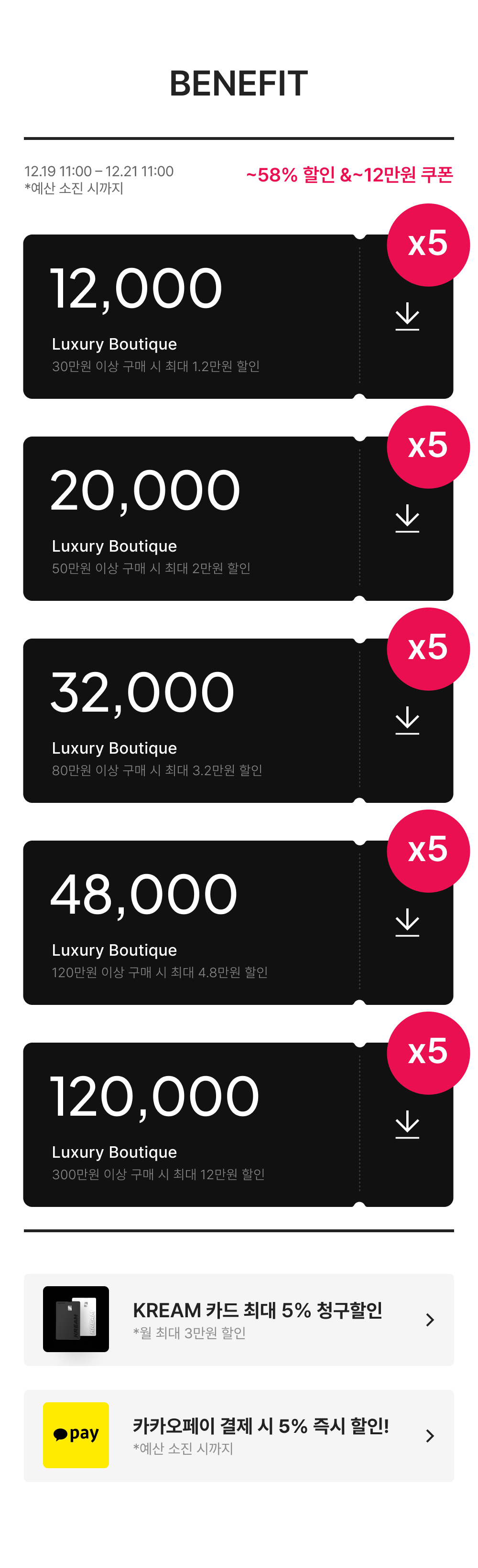Viewport: 478px width, 1568px height.
Task: Download the 32,000 Luxury Boutique coupon
Action: (407, 721)
